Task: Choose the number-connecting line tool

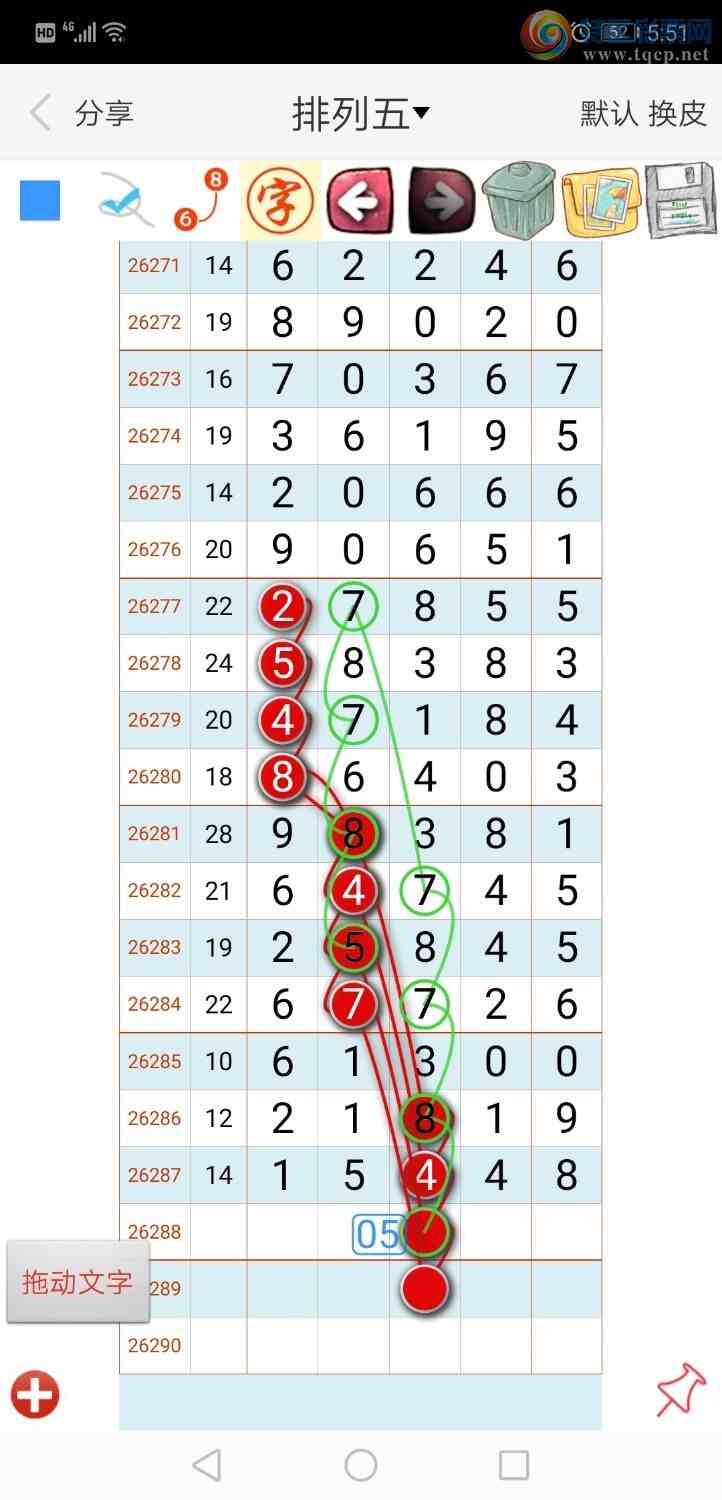Action: click(x=201, y=200)
